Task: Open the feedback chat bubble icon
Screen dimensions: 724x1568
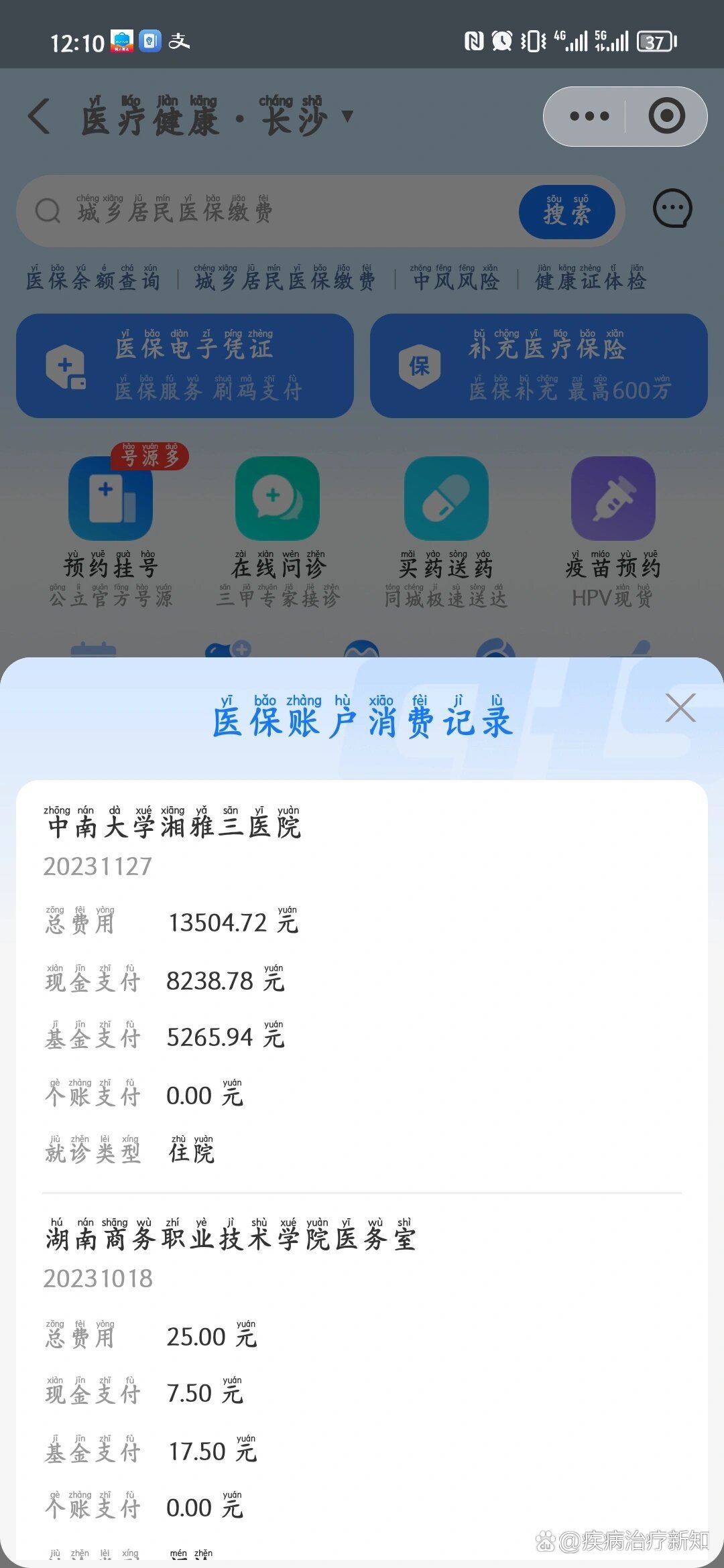Action: [674, 209]
